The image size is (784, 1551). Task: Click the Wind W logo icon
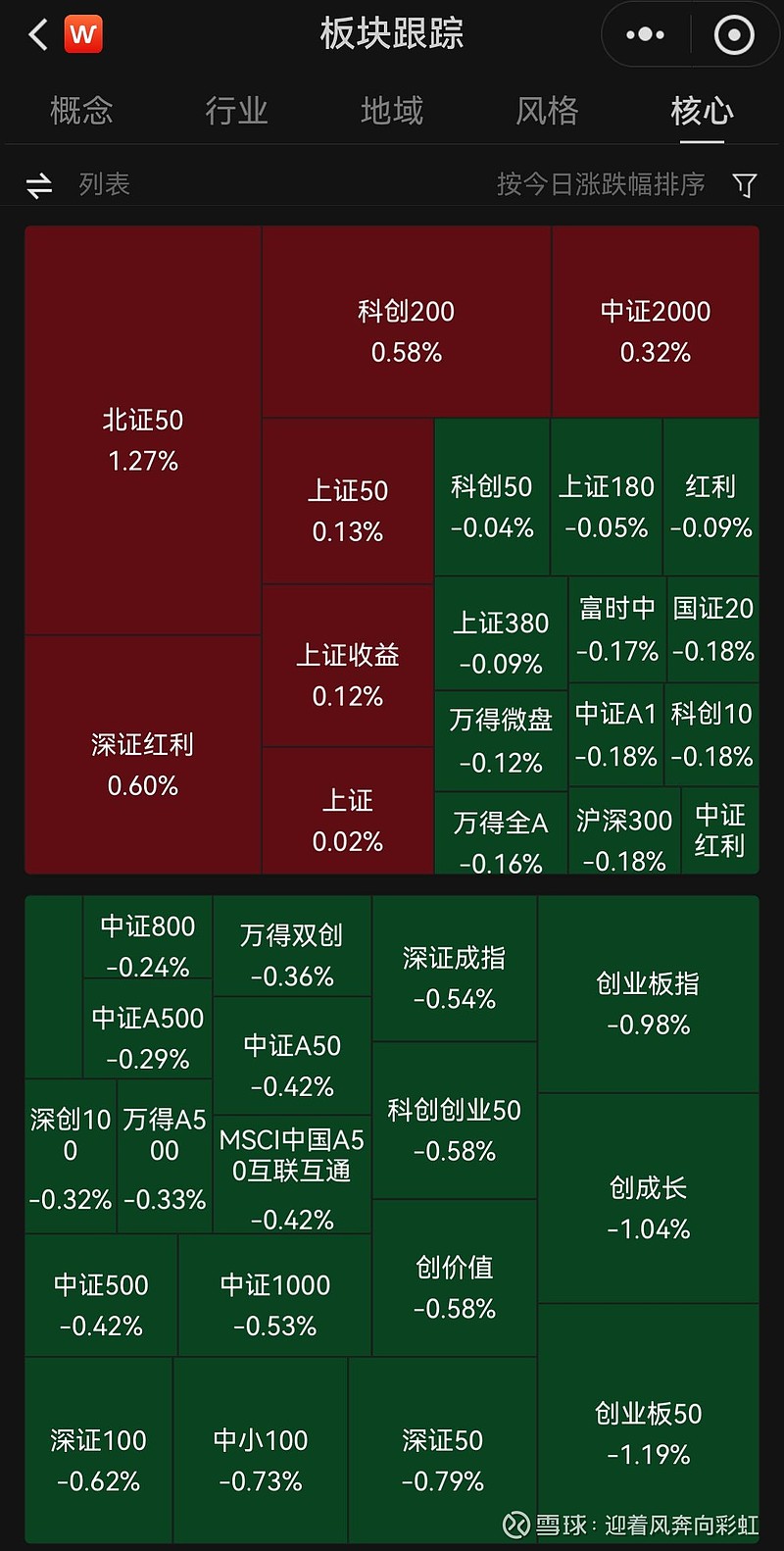tap(83, 33)
